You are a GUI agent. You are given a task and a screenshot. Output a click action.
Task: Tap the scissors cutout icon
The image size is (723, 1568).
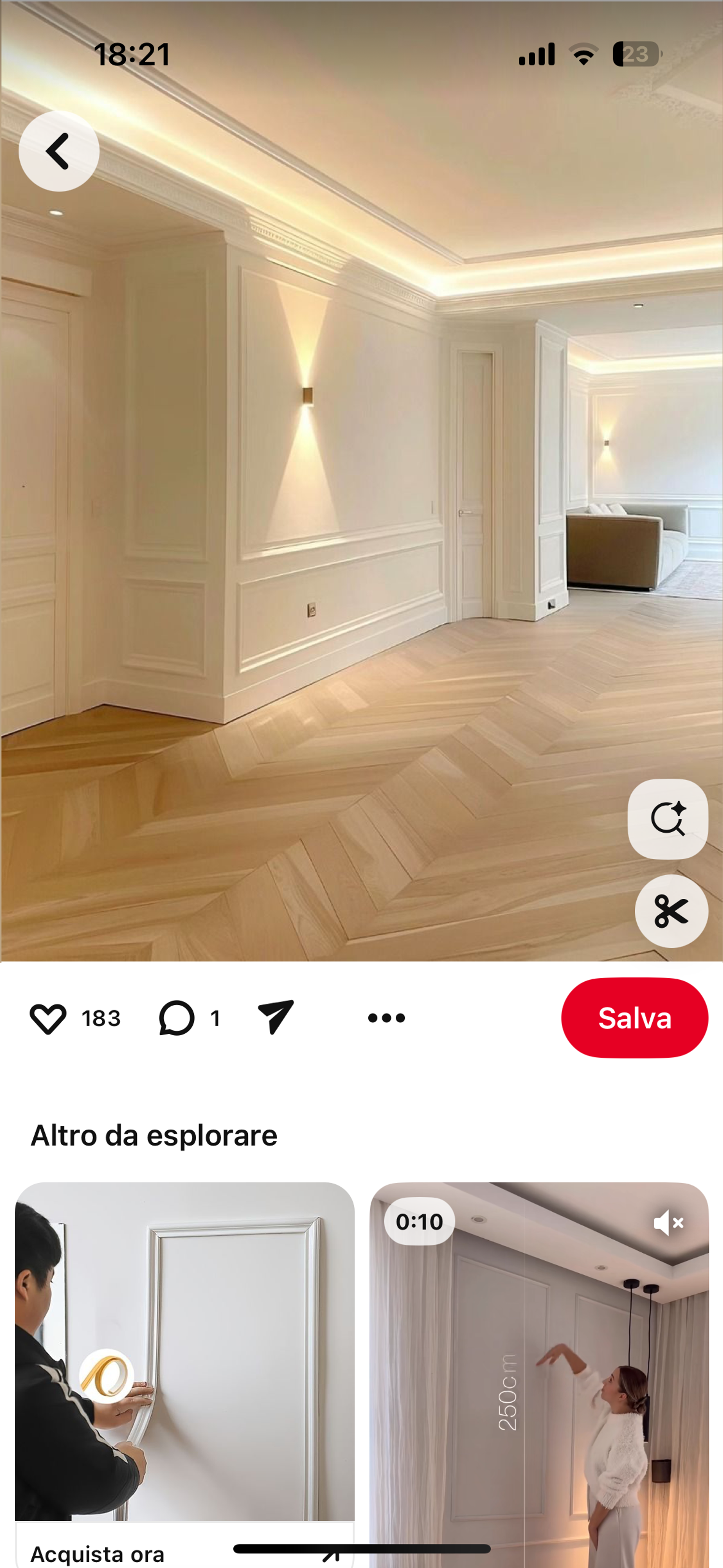(x=671, y=911)
